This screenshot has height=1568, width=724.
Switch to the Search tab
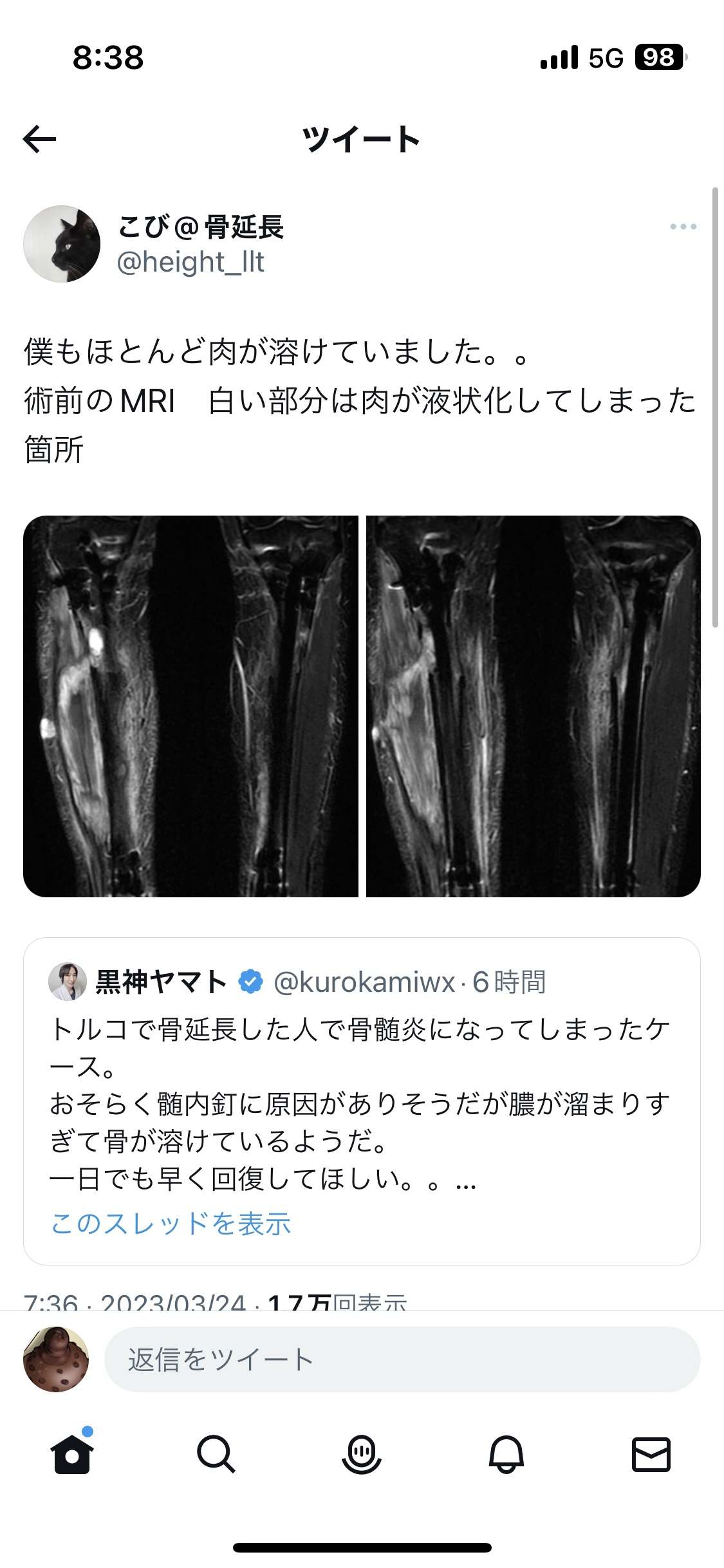(x=216, y=1454)
